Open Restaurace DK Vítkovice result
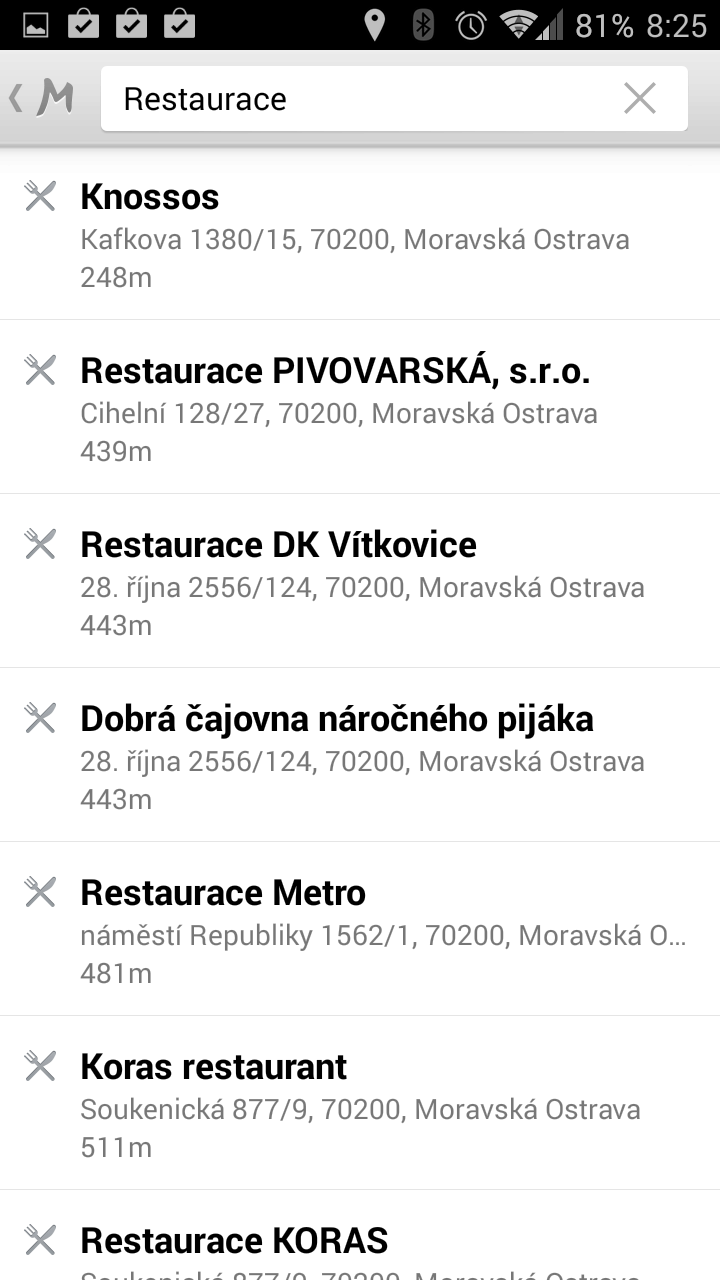Screen dimensions: 720x1280 tap(360, 581)
